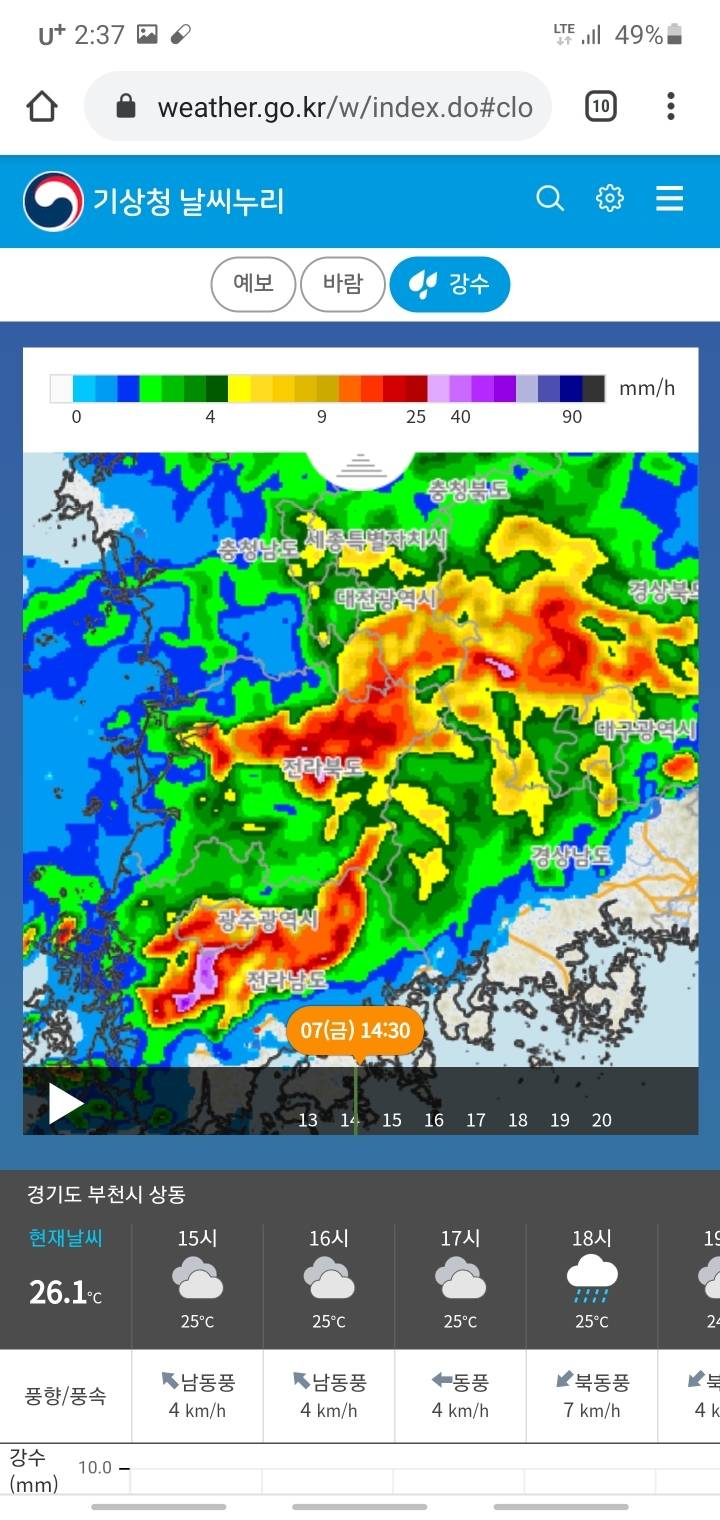
Task: Open the Chrome overflow menu
Action: (671, 106)
